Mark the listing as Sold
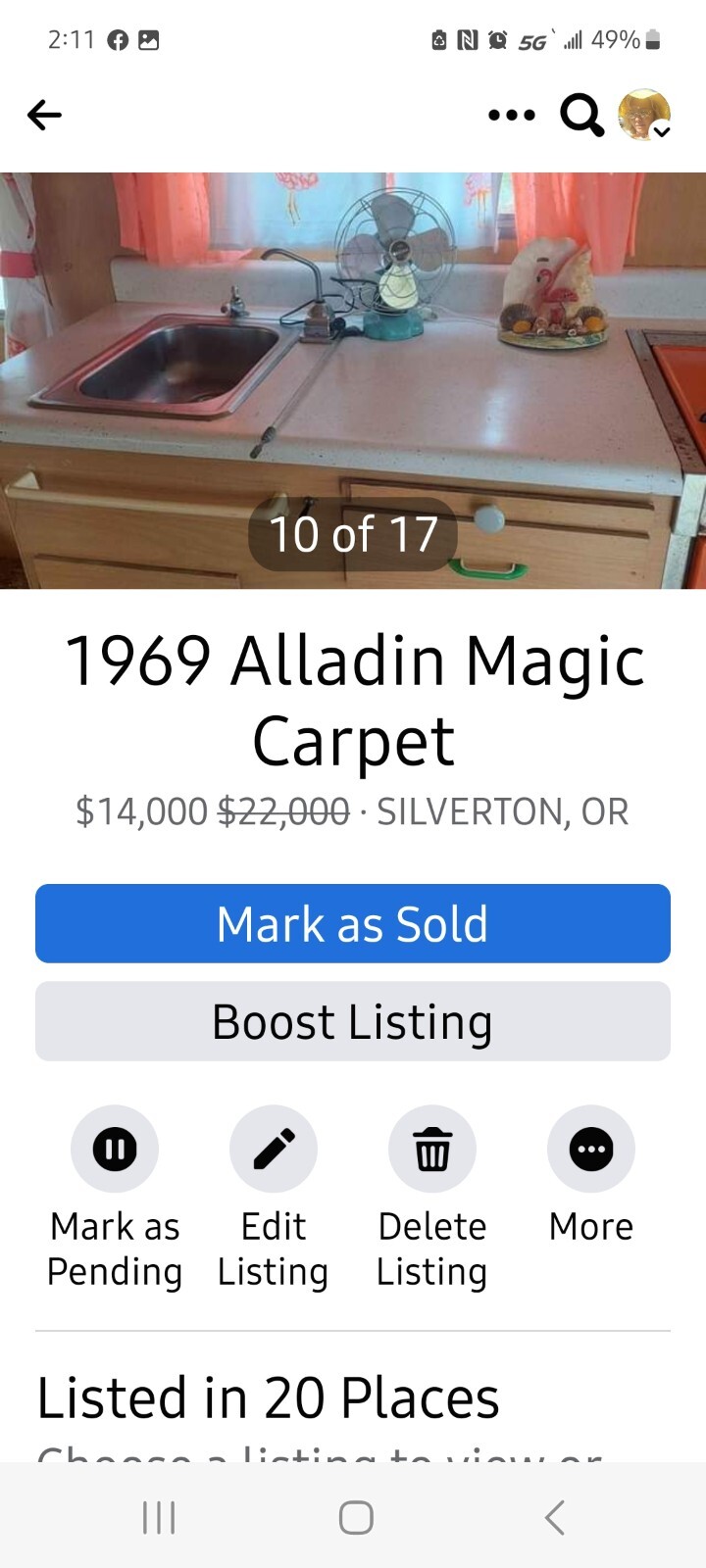Screen dimensions: 706x1568 click(x=353, y=923)
